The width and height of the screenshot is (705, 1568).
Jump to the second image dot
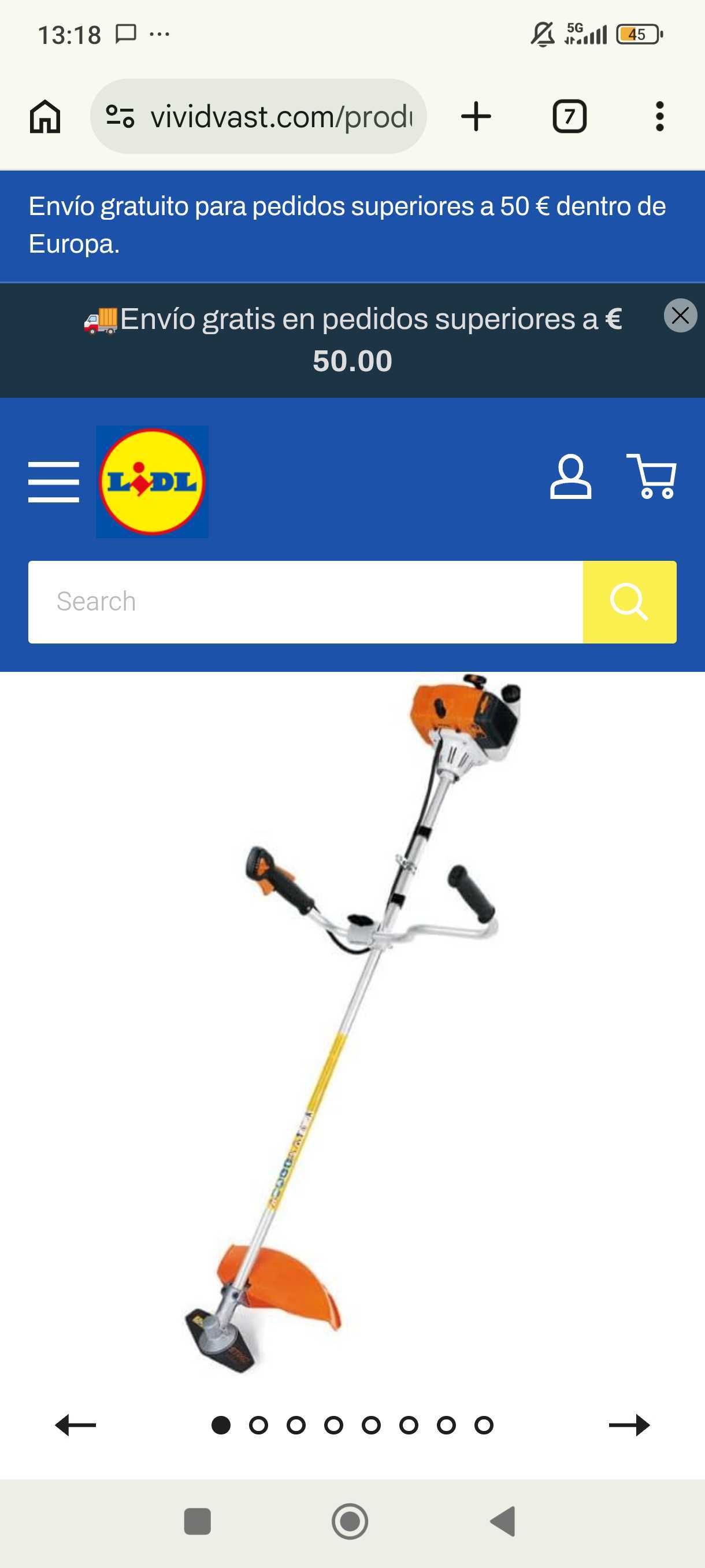(x=258, y=1425)
